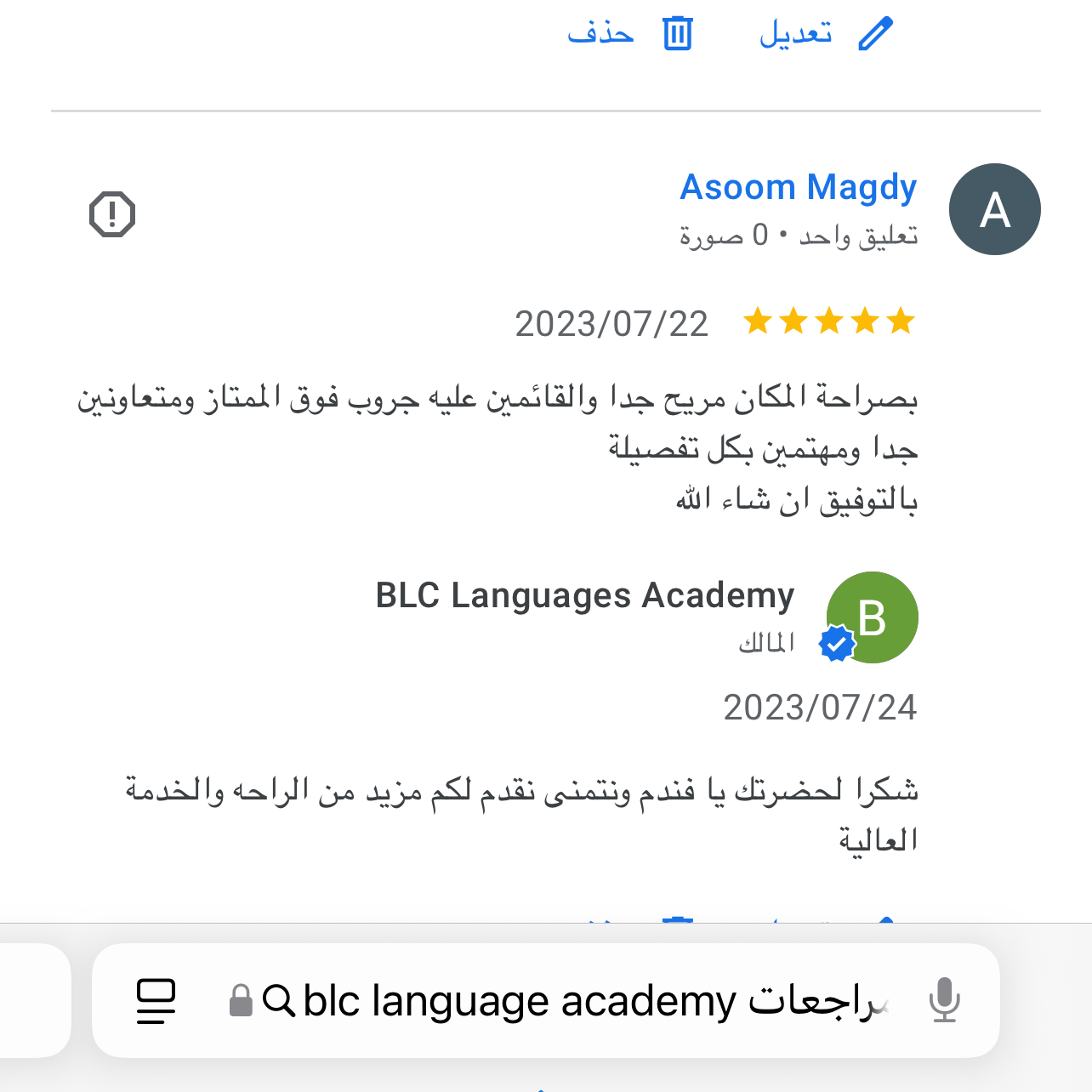Open the page reader menu icon
This screenshot has height=1092, width=1092.
click(156, 1000)
